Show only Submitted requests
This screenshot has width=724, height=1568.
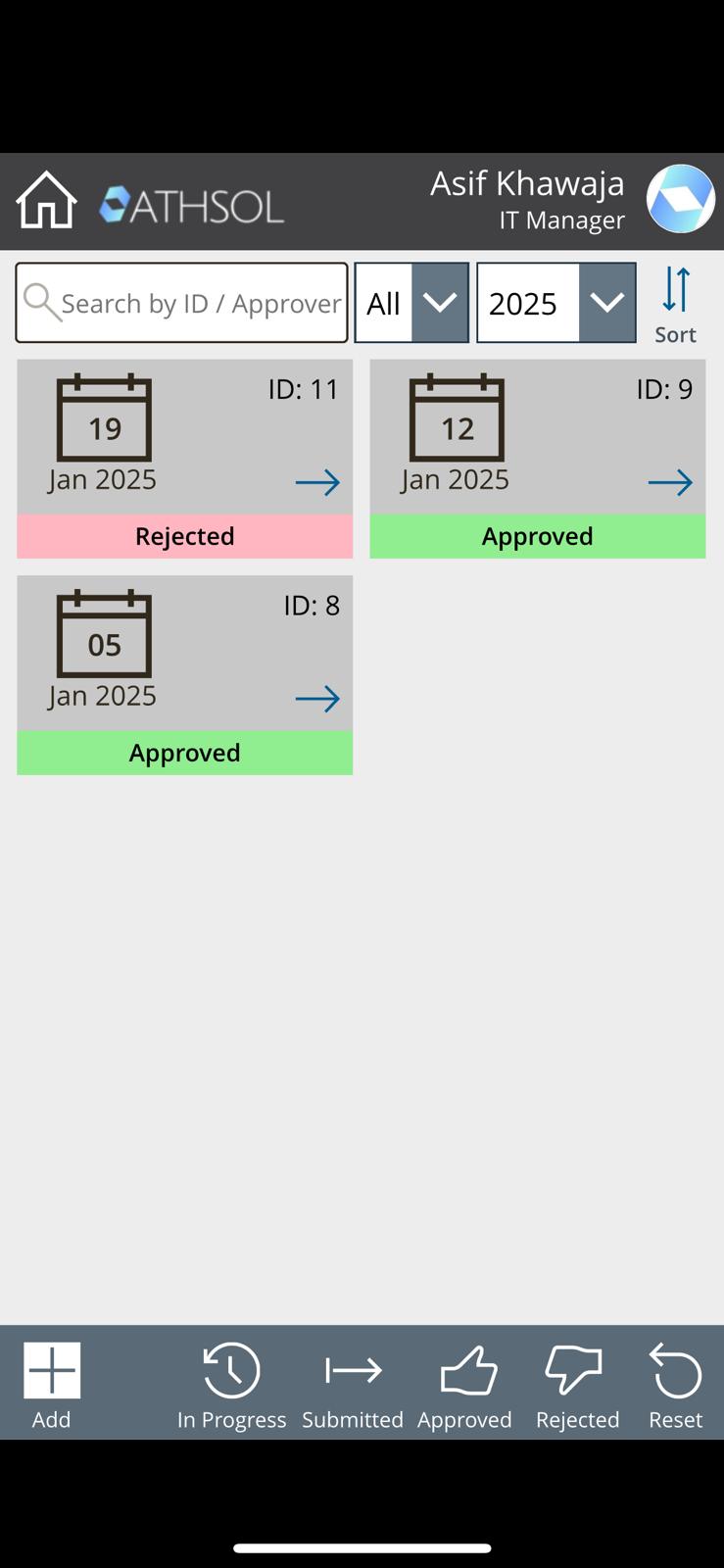tap(353, 1383)
